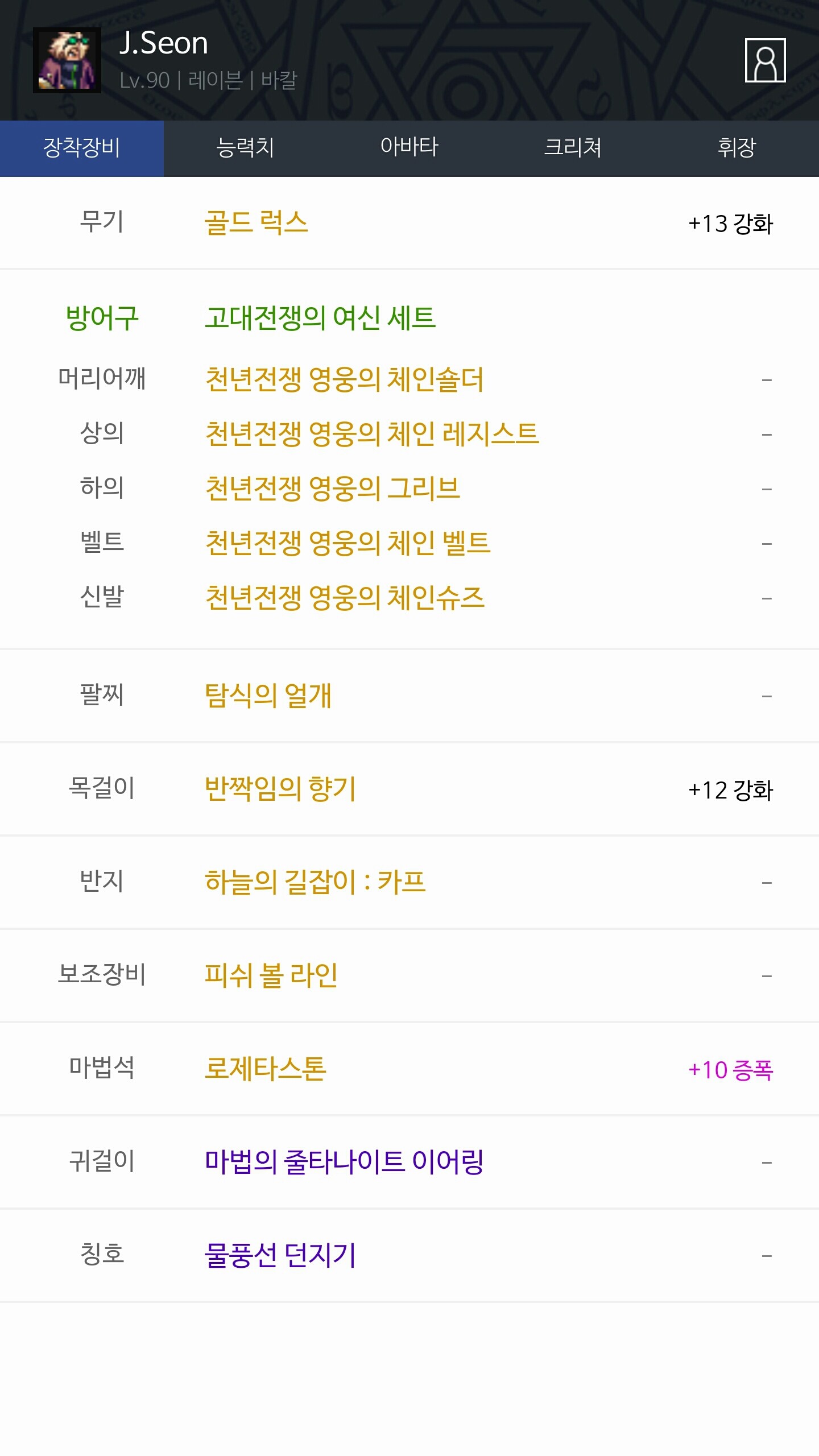819x1456 pixels.
Task: Switch to the 능력치 tab
Action: point(245,148)
